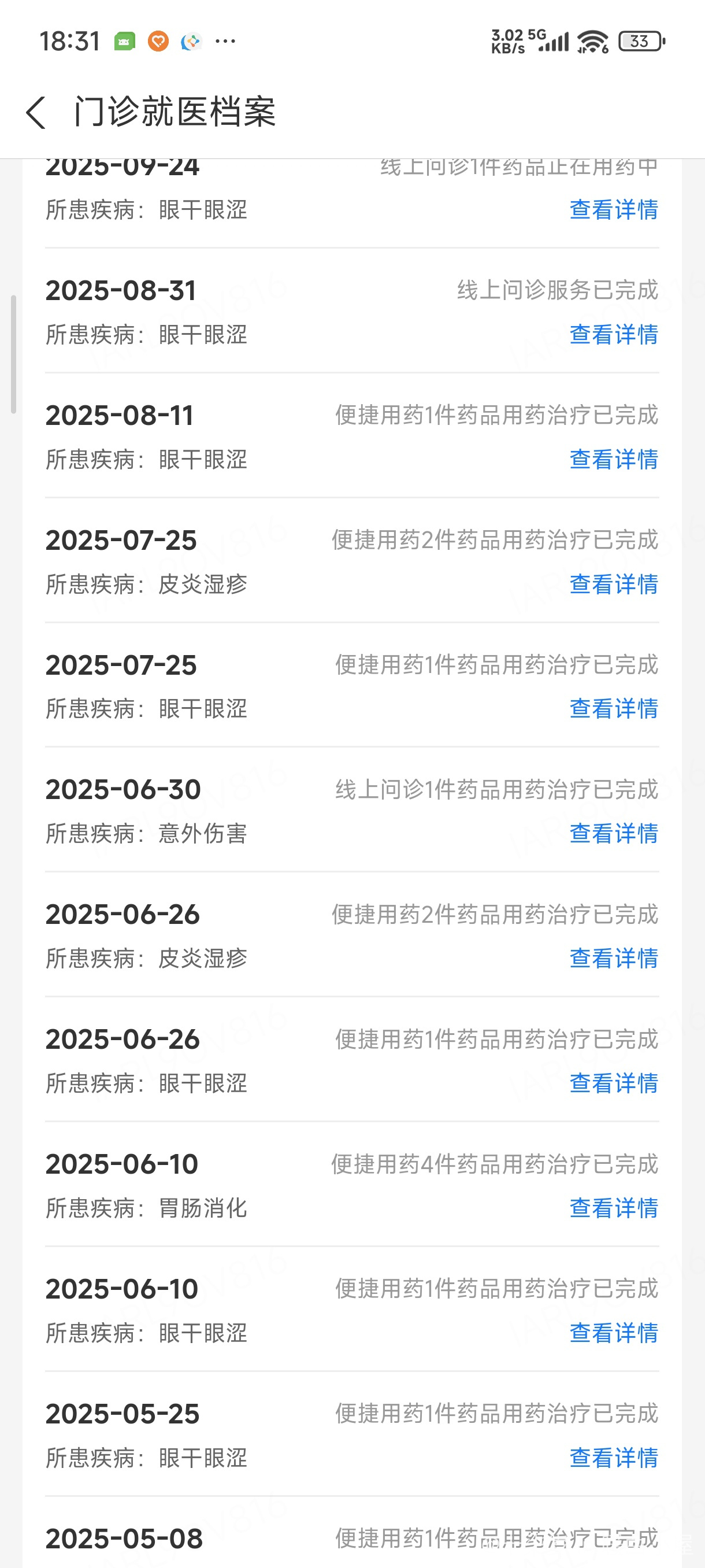Tap 查看详情 for 2025-06-26 眼干眼涩 record
The image size is (705, 1568).
(x=614, y=1083)
